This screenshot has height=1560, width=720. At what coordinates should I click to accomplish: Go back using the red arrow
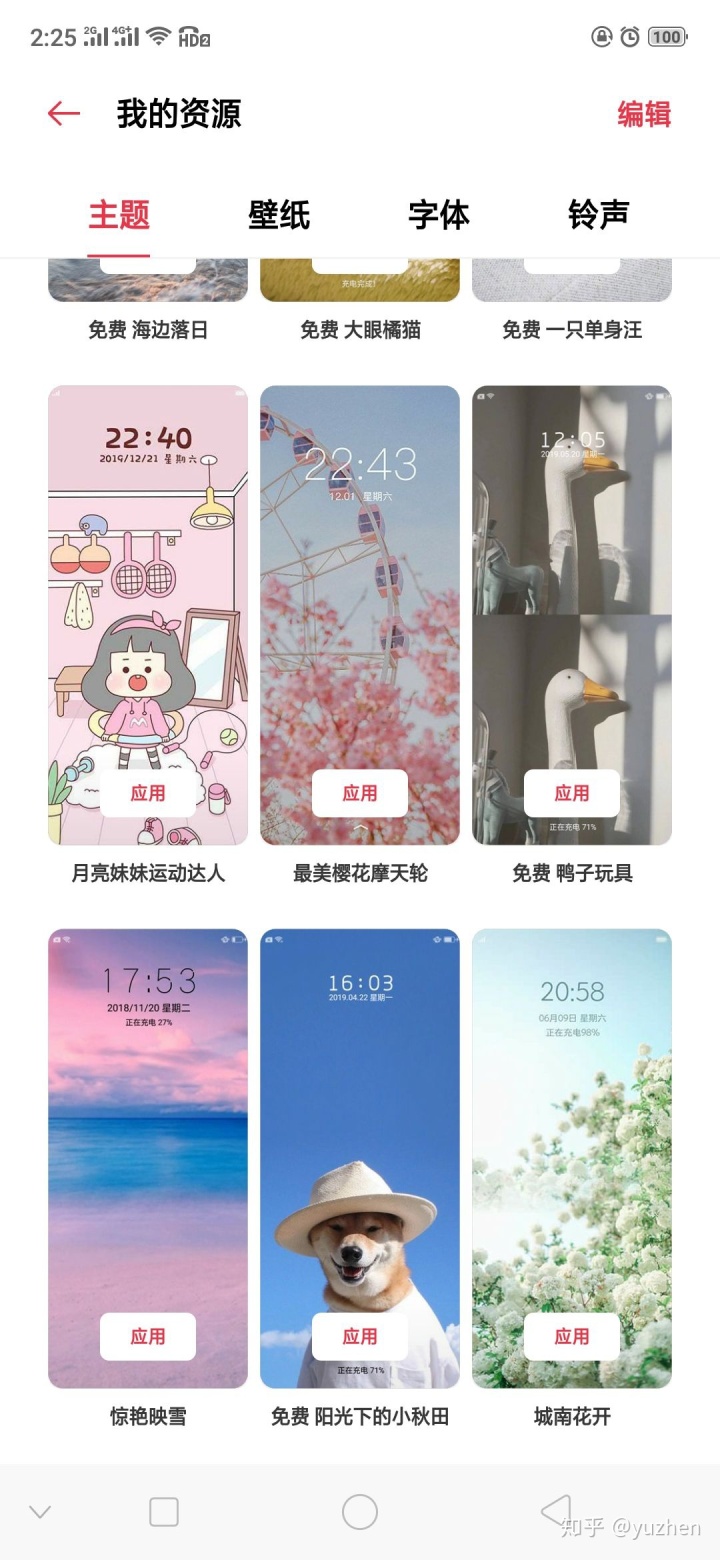(63, 114)
